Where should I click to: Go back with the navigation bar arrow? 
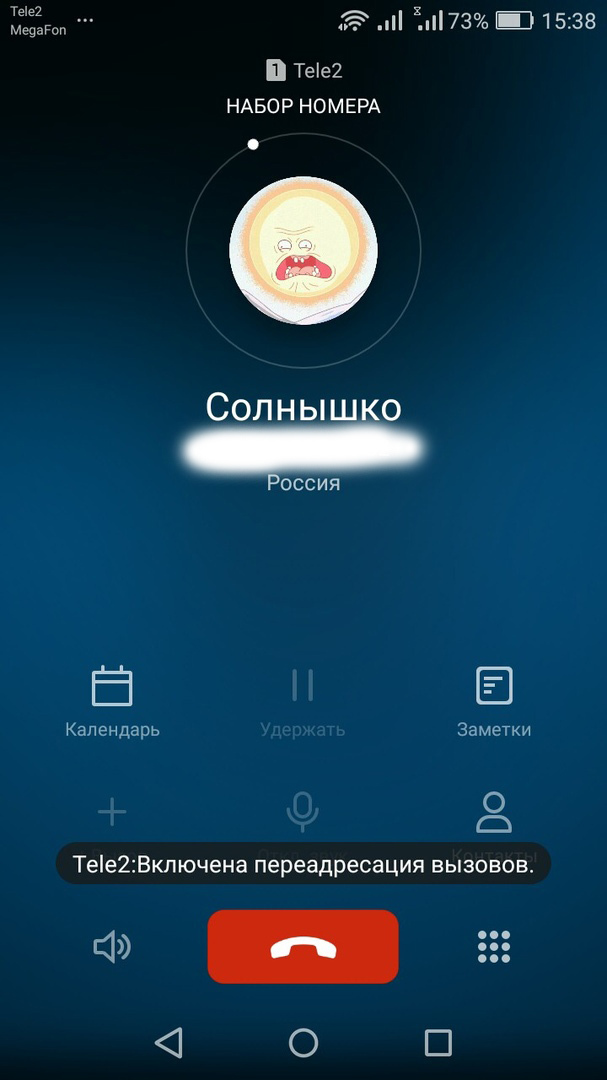[x=169, y=1043]
